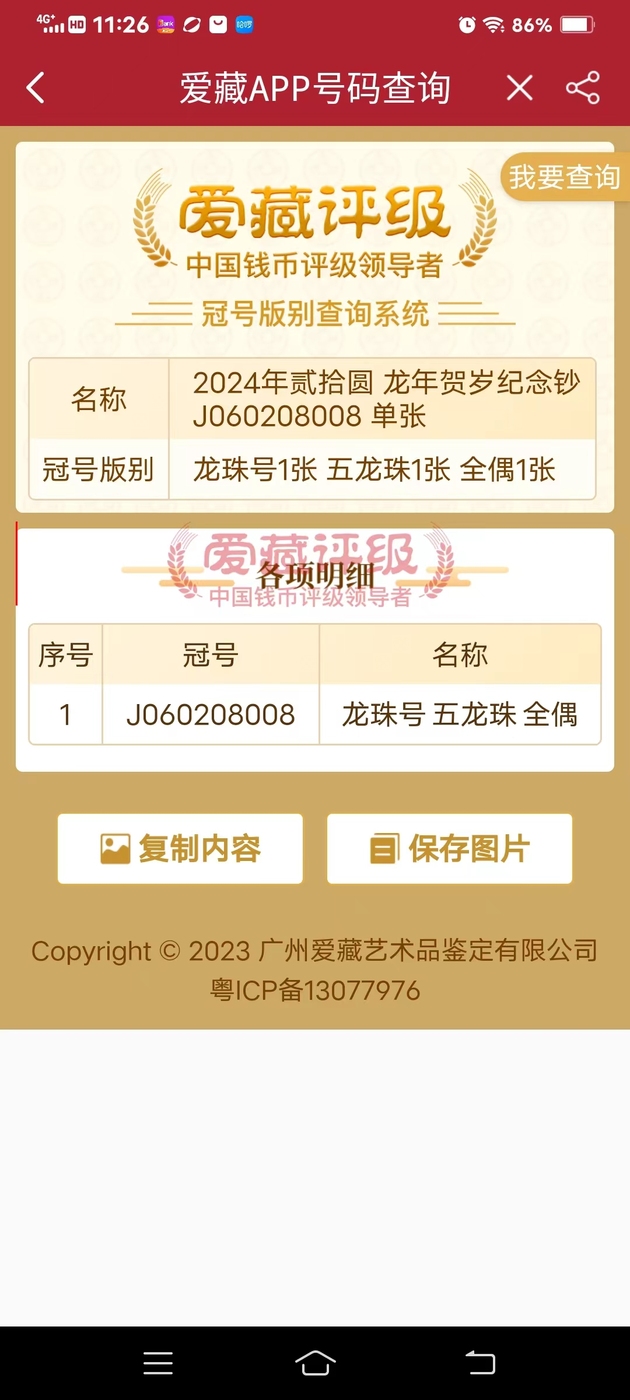Open the system recent apps menu
This screenshot has width=630, height=1400.
click(x=158, y=1363)
